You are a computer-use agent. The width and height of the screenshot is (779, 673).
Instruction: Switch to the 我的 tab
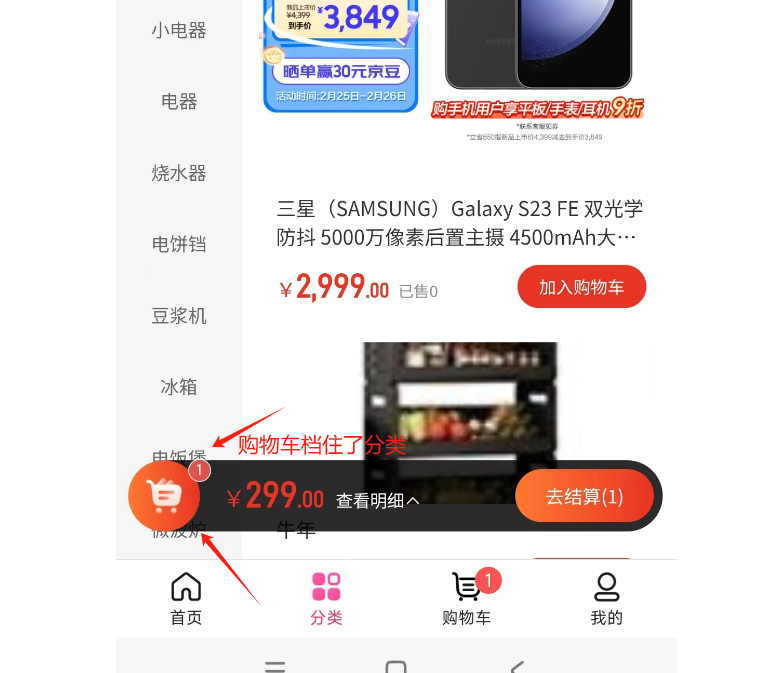point(606,599)
